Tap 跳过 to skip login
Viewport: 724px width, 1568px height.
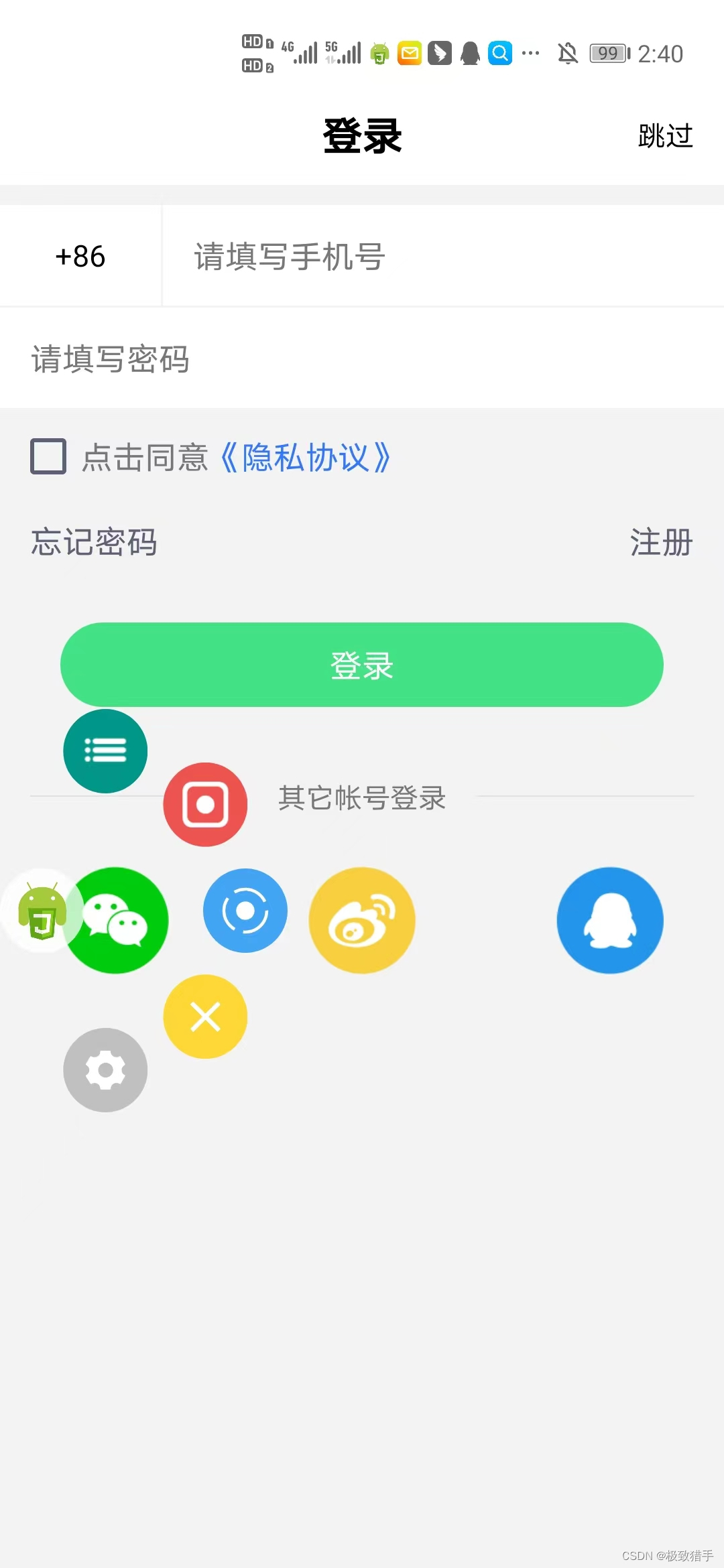point(665,135)
